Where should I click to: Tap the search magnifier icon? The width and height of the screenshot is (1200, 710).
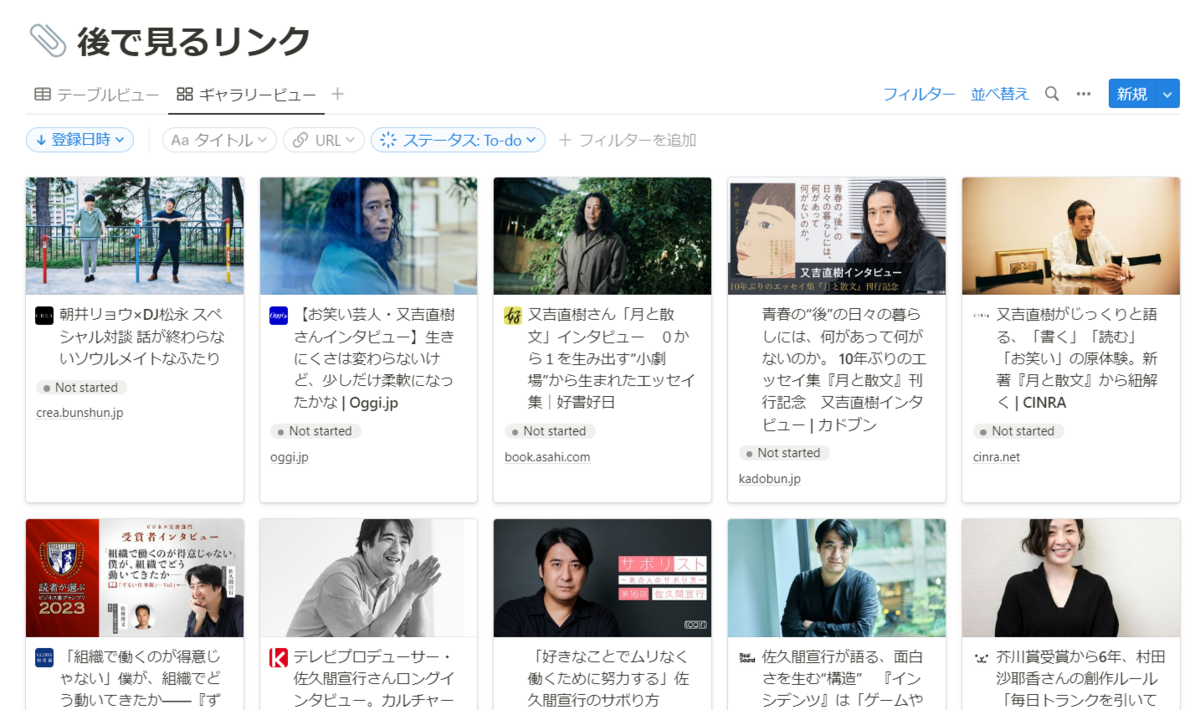point(1052,94)
